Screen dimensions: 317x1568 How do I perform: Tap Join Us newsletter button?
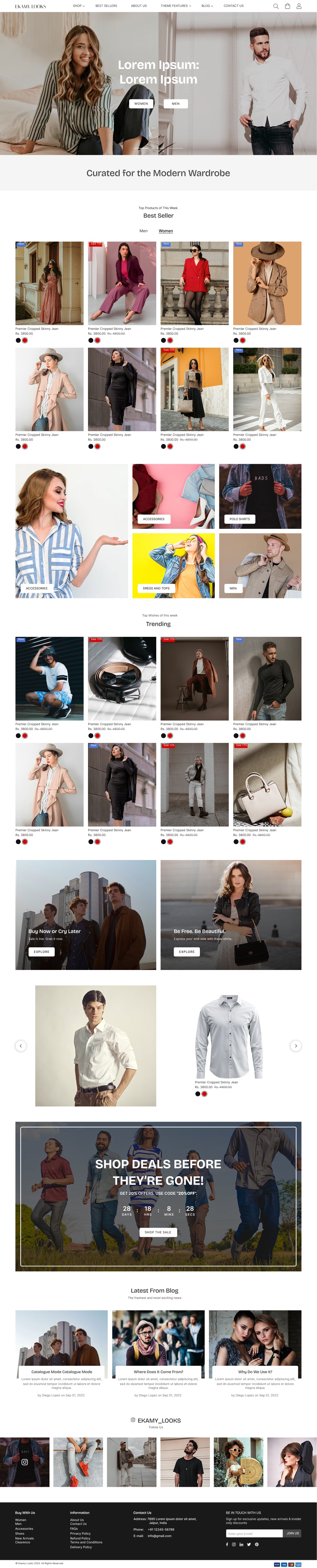(293, 1533)
